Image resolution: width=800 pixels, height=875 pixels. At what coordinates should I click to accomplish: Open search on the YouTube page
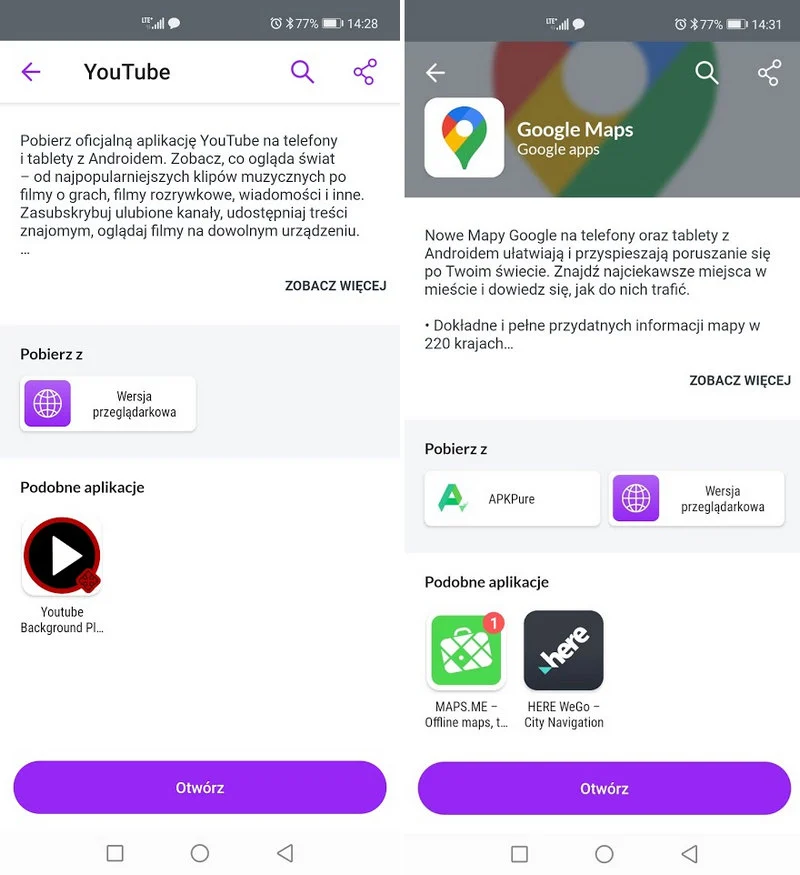pos(302,72)
